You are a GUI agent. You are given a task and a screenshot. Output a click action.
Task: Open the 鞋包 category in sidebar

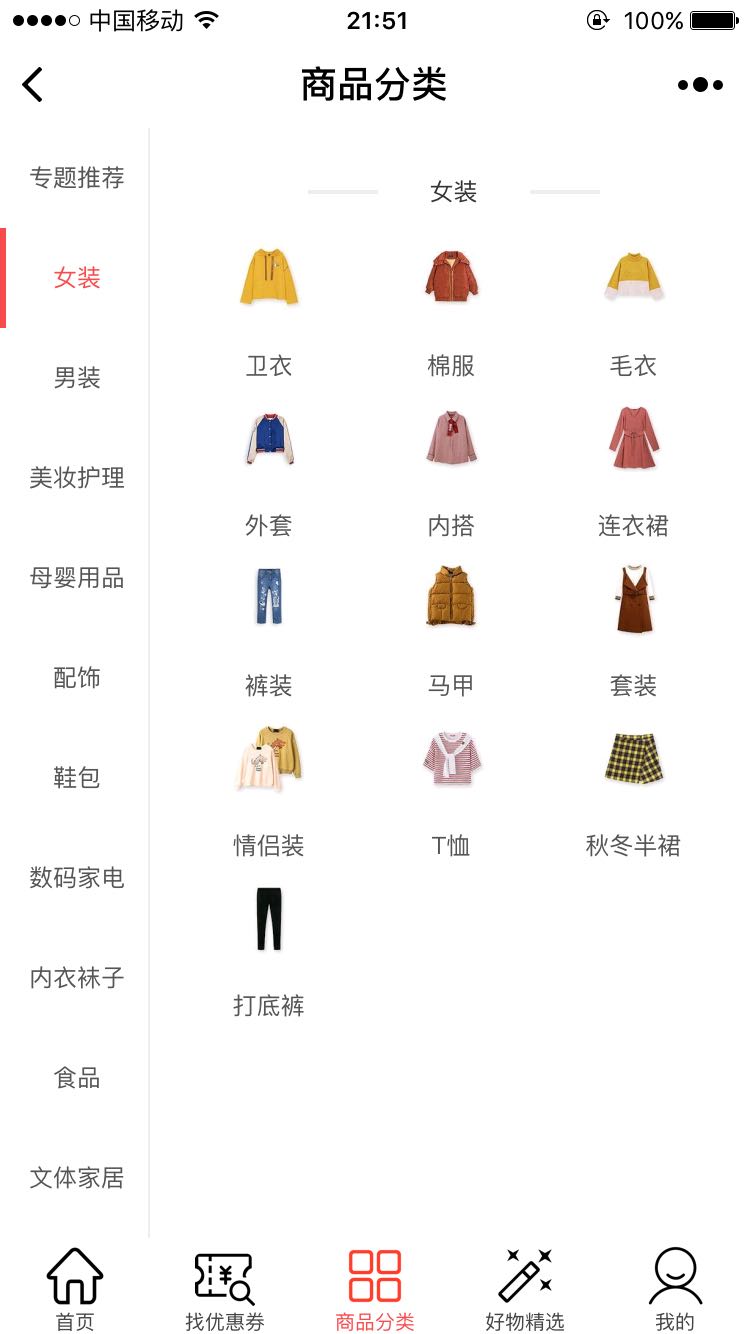click(x=77, y=778)
